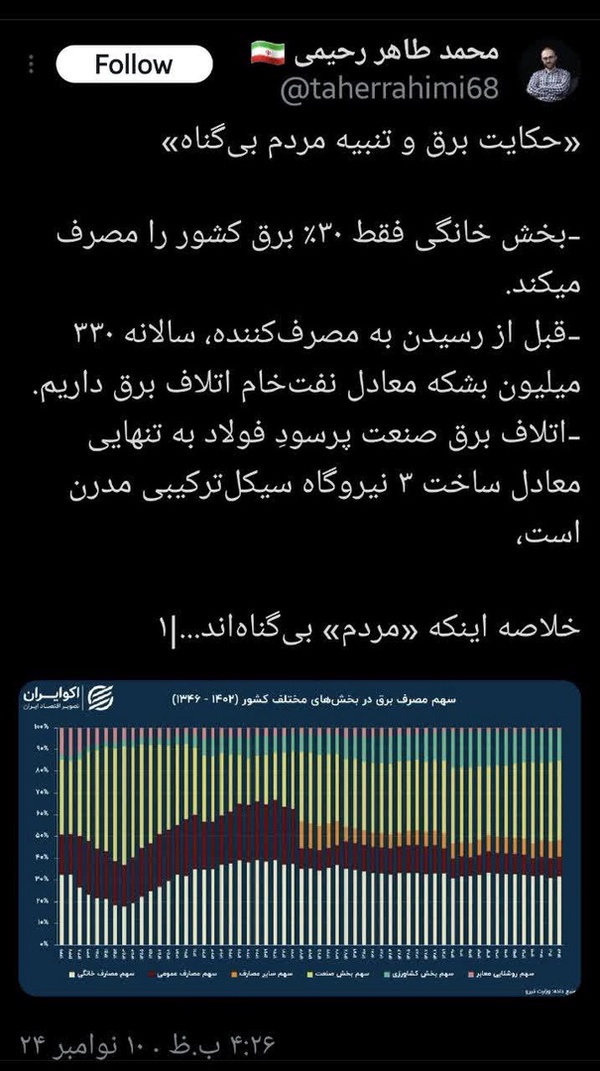
Task: Open the tweet's three-dot overflow menu
Action: [31, 64]
